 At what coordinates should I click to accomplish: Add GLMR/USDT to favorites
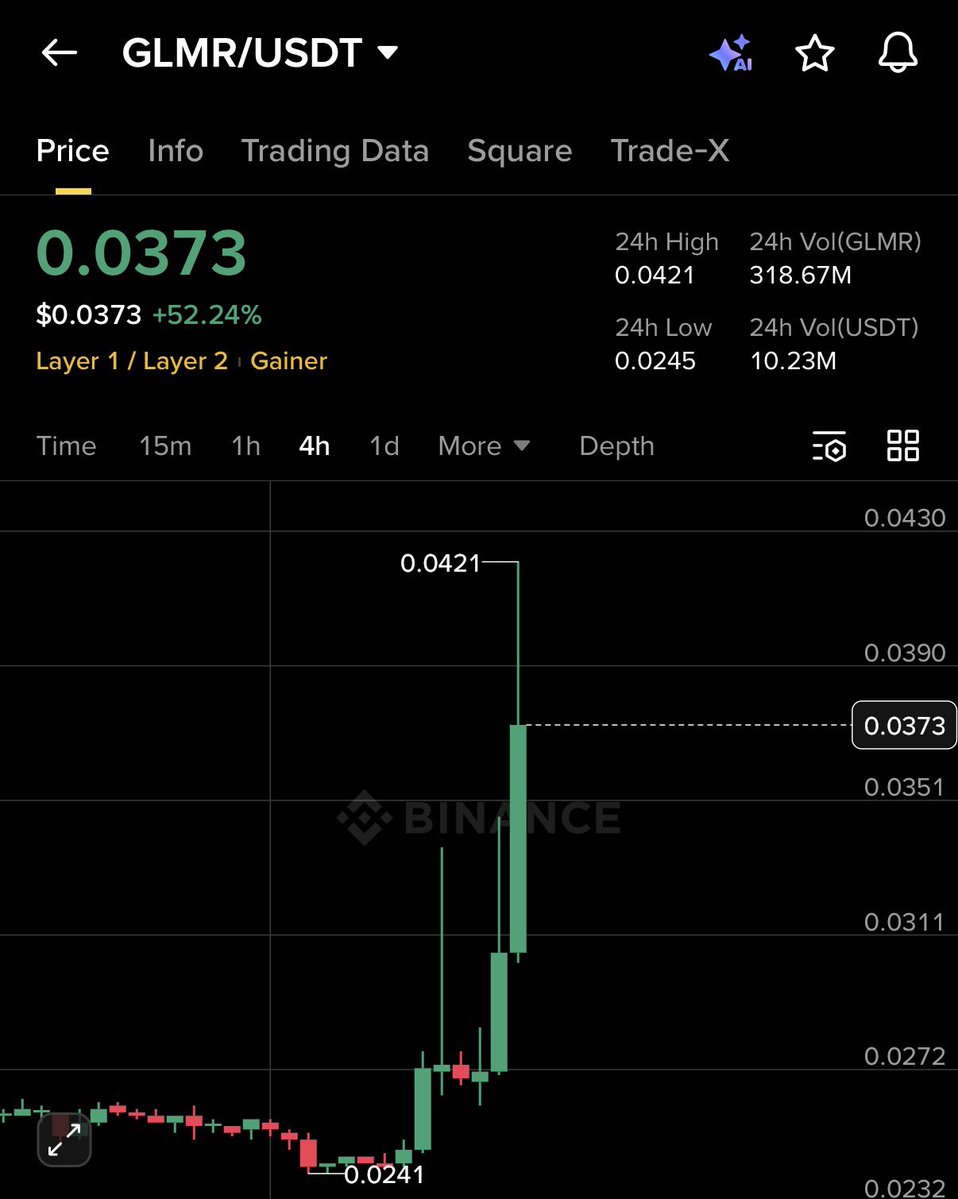(814, 53)
